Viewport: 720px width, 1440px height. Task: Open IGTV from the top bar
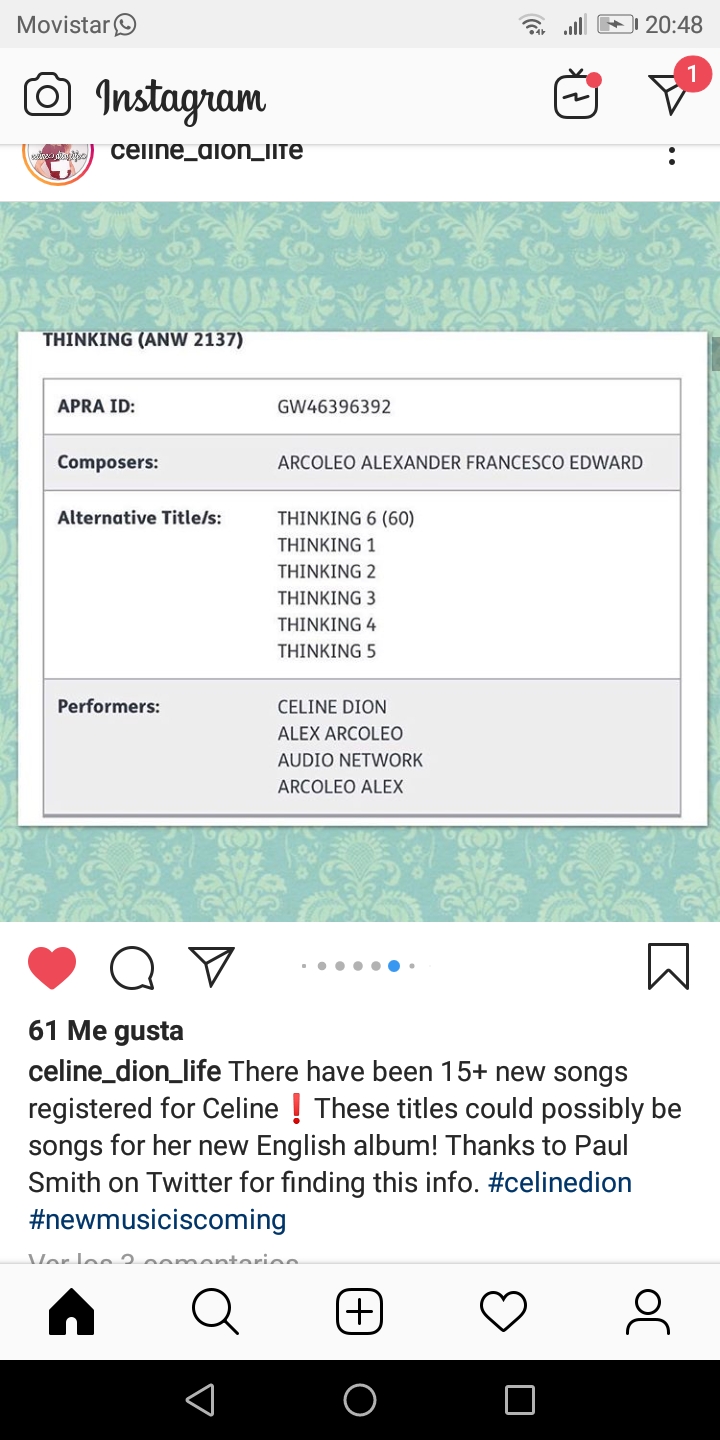[576, 96]
